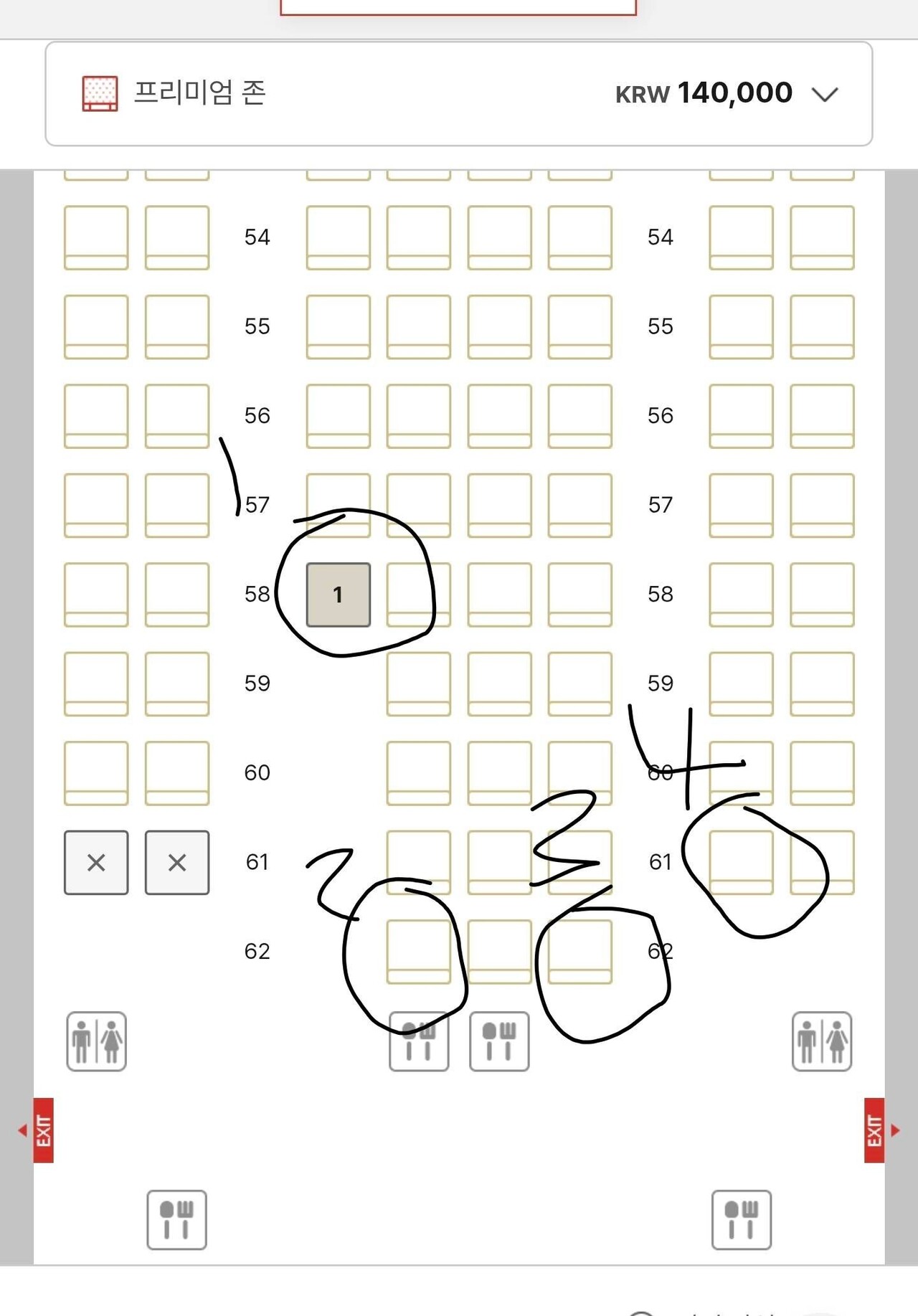
Task: Pick the left-block aisle seat in row 56
Action: tap(176, 416)
